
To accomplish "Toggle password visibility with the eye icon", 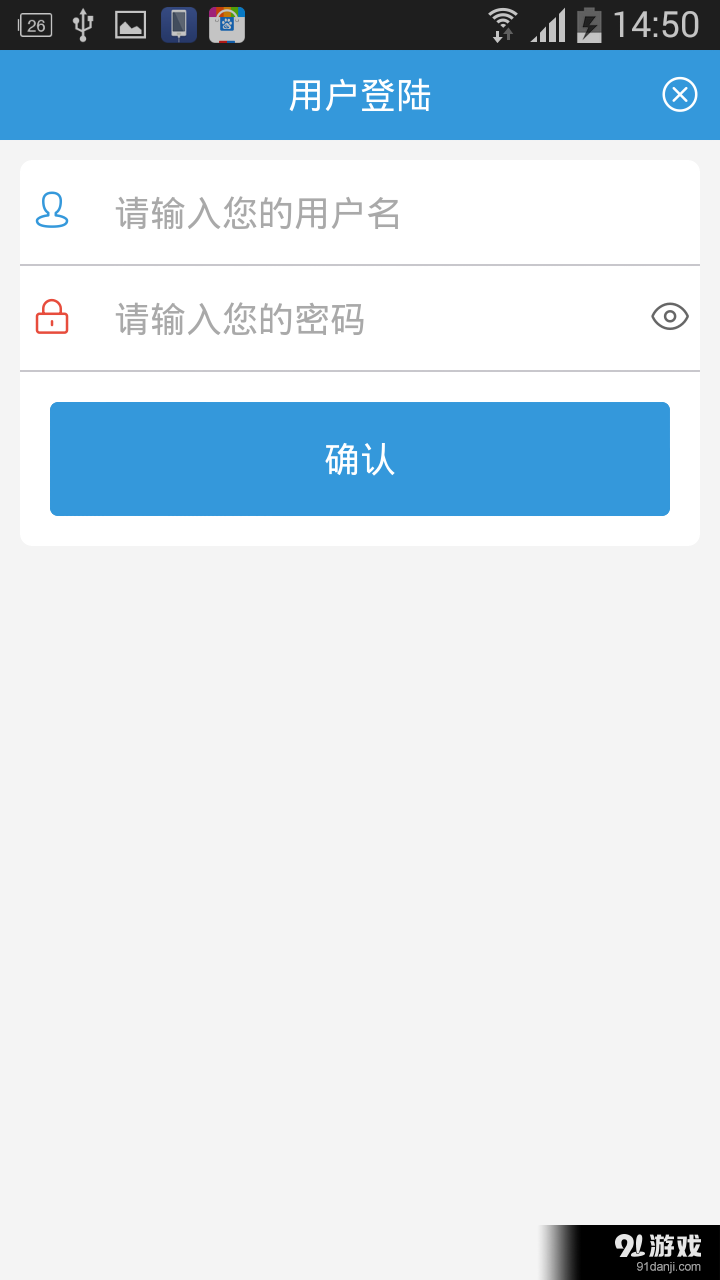I will (x=668, y=316).
